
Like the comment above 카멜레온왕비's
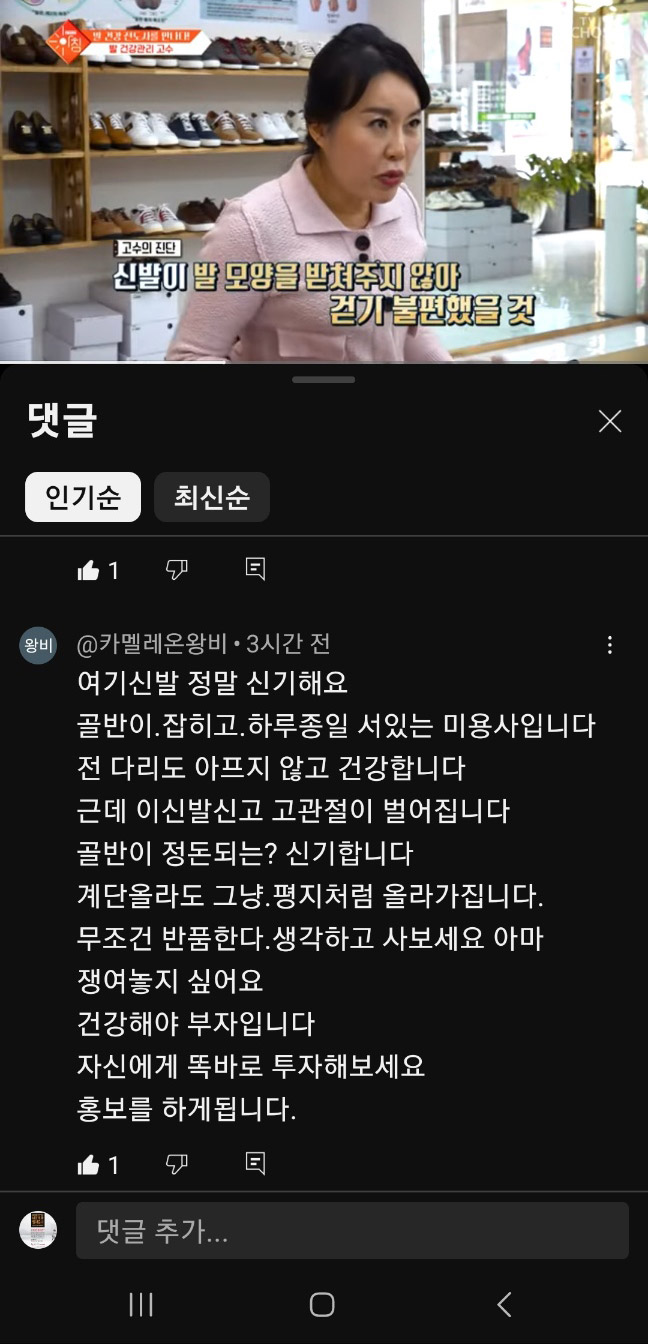[89, 570]
